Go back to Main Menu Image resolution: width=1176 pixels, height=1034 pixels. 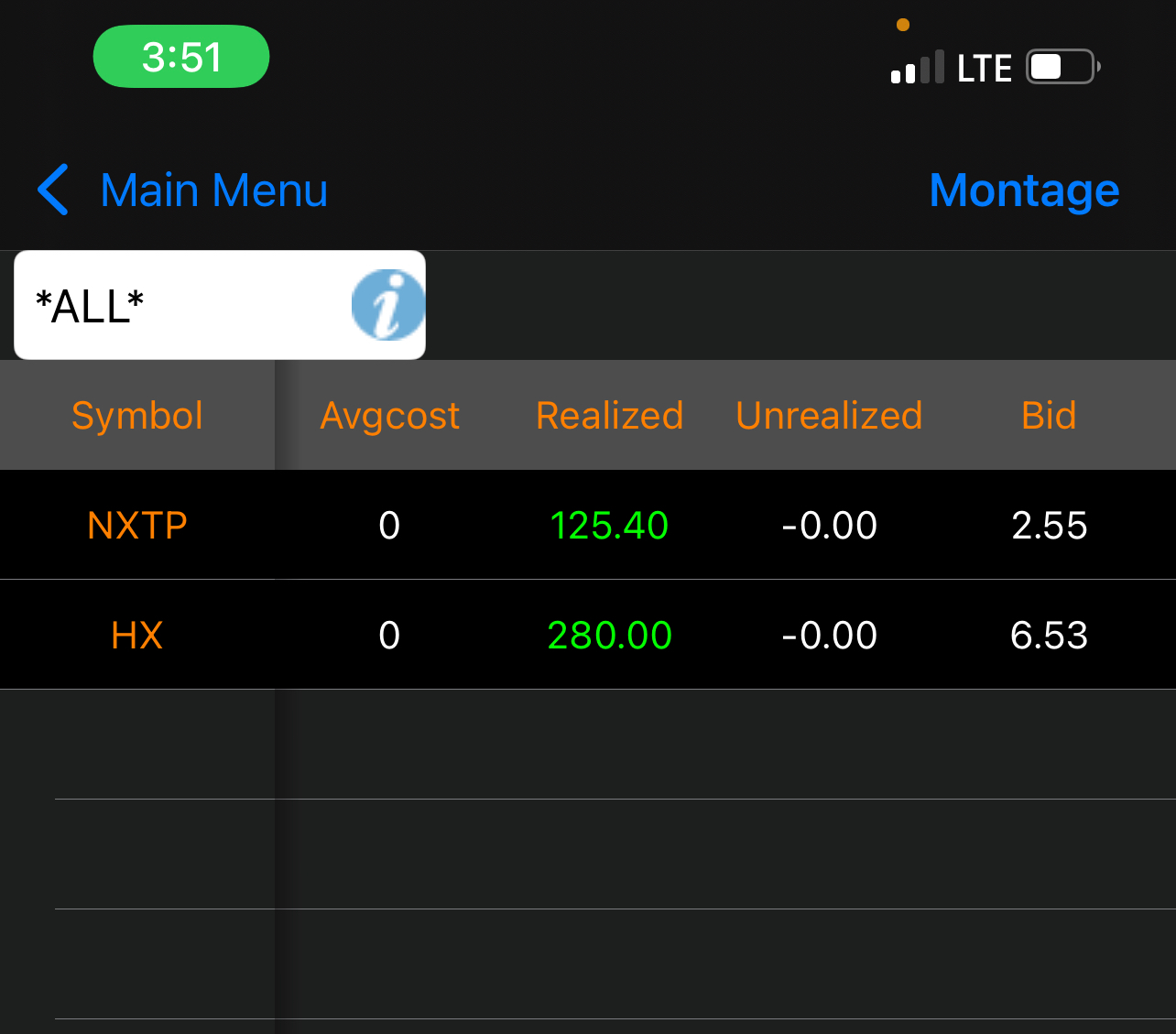pyautogui.click(x=183, y=190)
